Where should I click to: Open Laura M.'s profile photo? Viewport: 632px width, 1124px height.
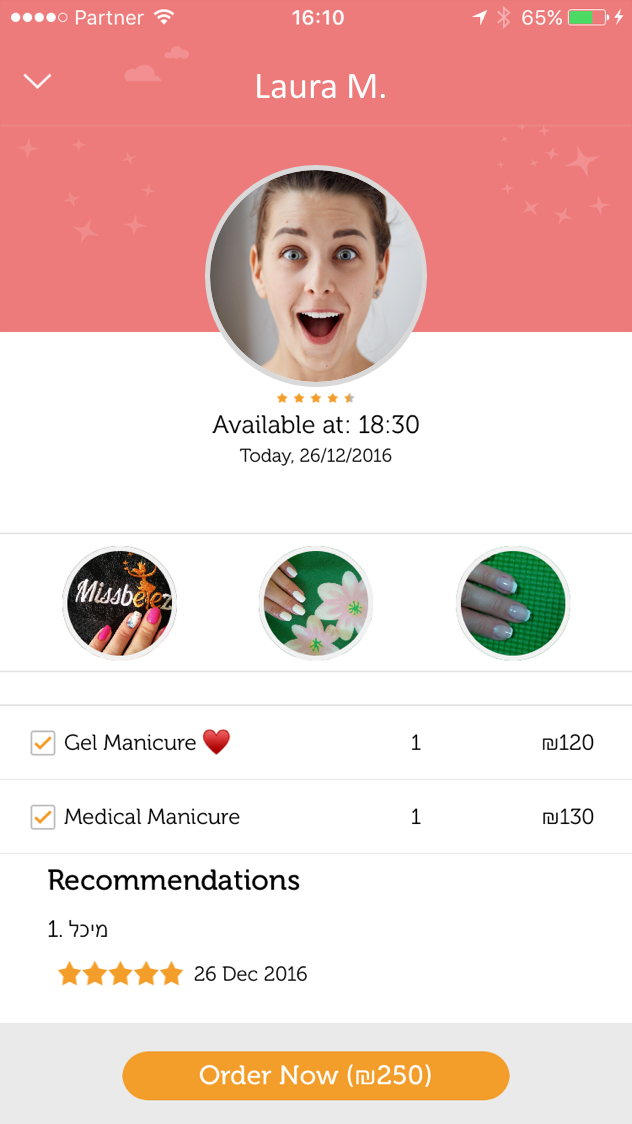click(316, 276)
